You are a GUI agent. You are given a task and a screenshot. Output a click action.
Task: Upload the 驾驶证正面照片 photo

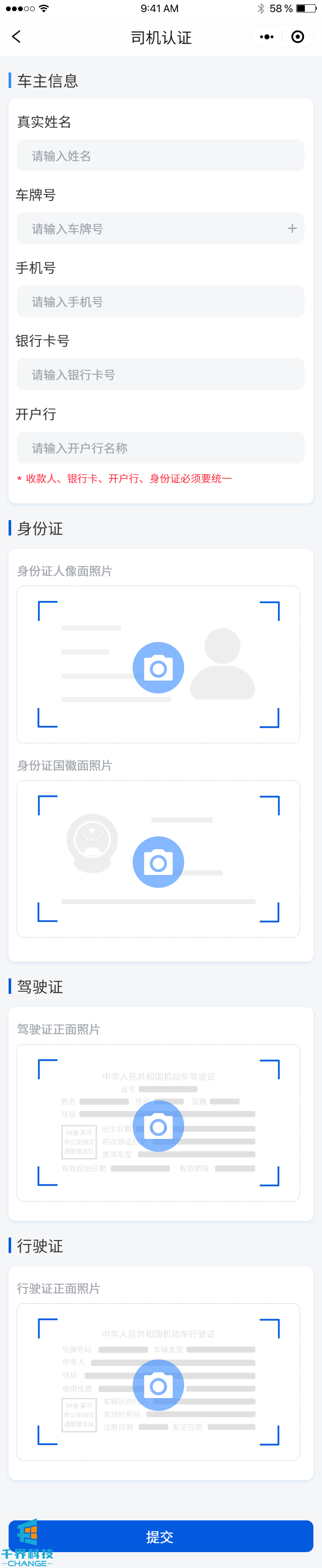point(158,1126)
